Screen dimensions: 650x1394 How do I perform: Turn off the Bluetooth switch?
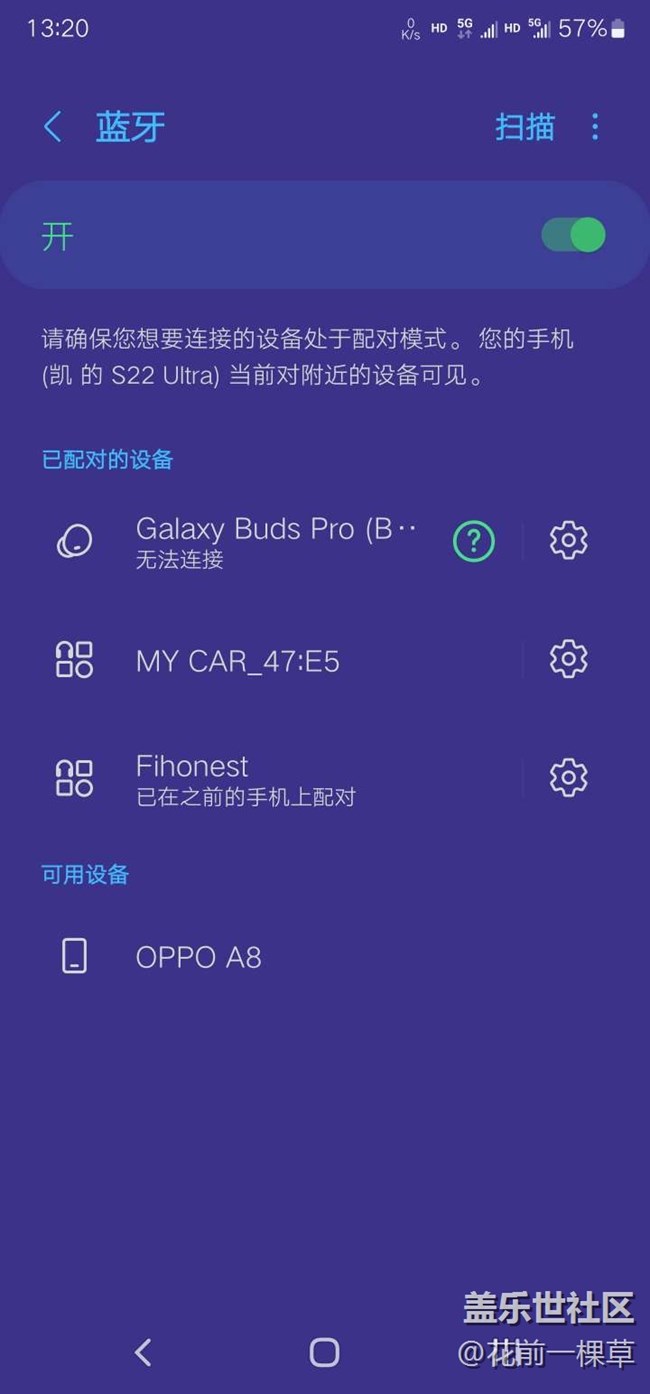(573, 236)
